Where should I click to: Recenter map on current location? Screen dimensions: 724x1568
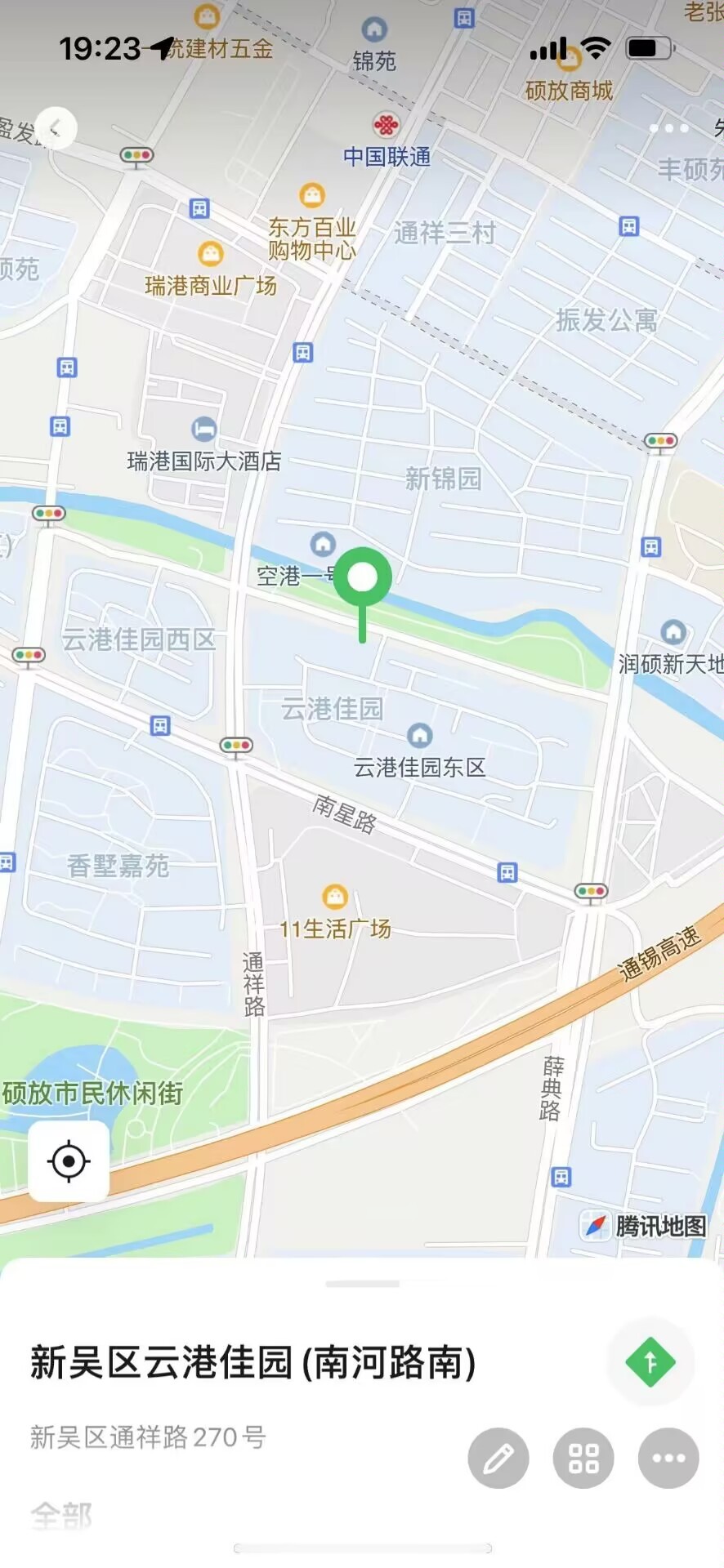click(x=69, y=1160)
